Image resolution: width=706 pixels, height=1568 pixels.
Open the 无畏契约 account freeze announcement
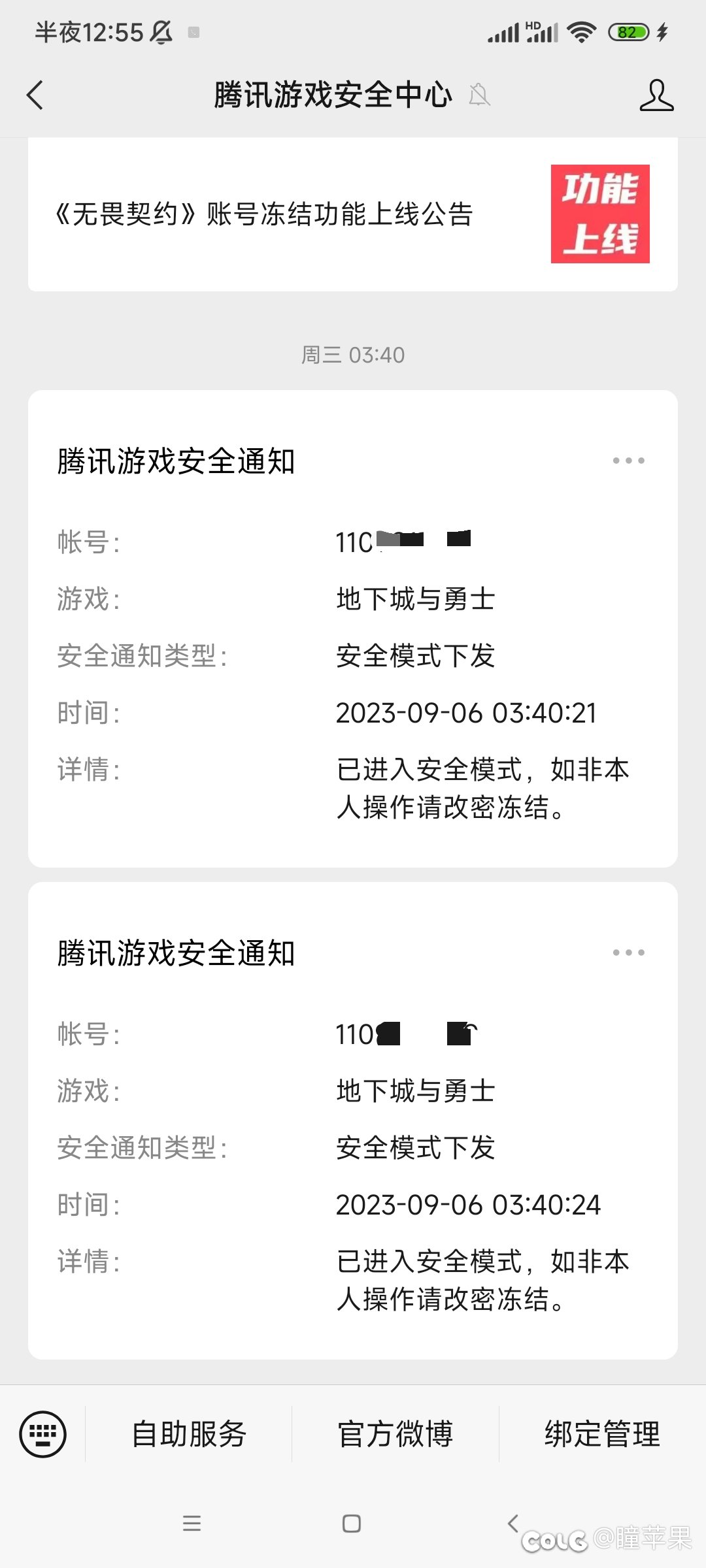(264, 214)
